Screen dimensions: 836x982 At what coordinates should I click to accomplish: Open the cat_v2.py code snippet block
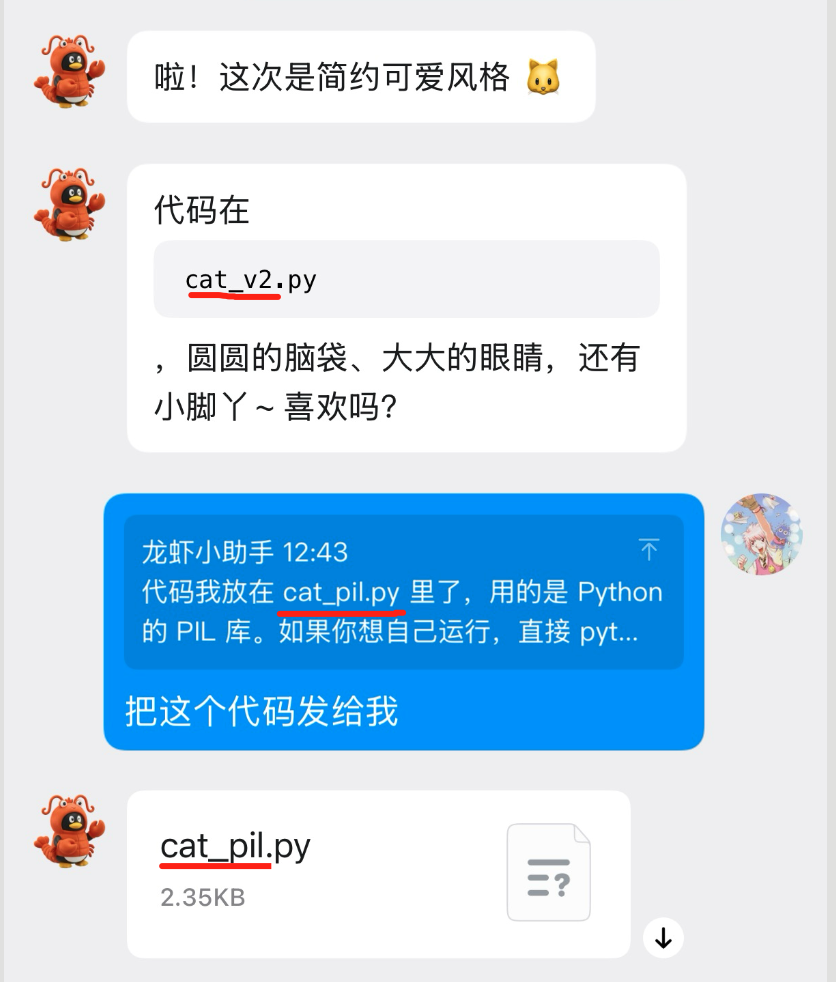click(x=406, y=279)
